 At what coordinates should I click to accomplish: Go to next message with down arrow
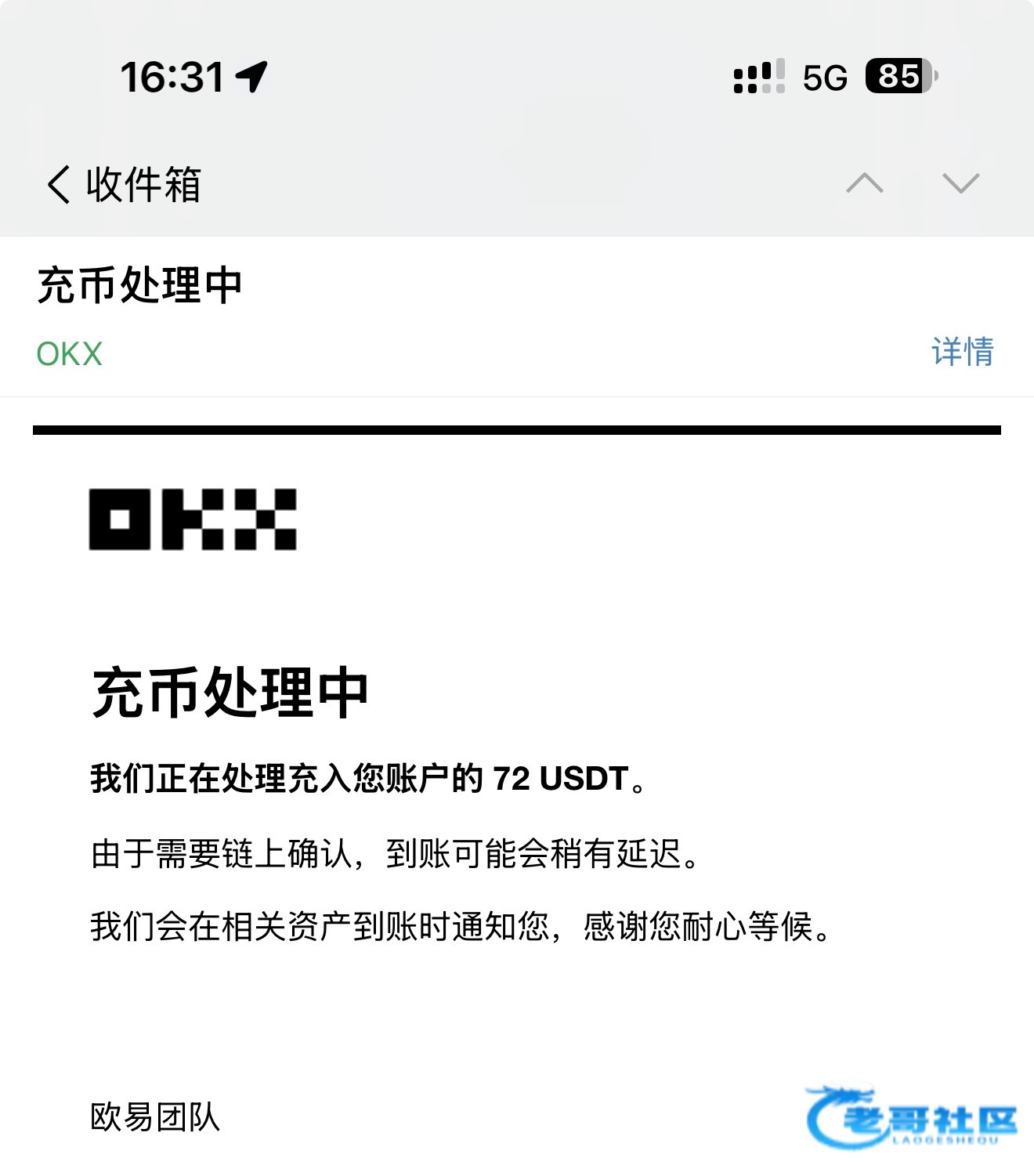961,183
